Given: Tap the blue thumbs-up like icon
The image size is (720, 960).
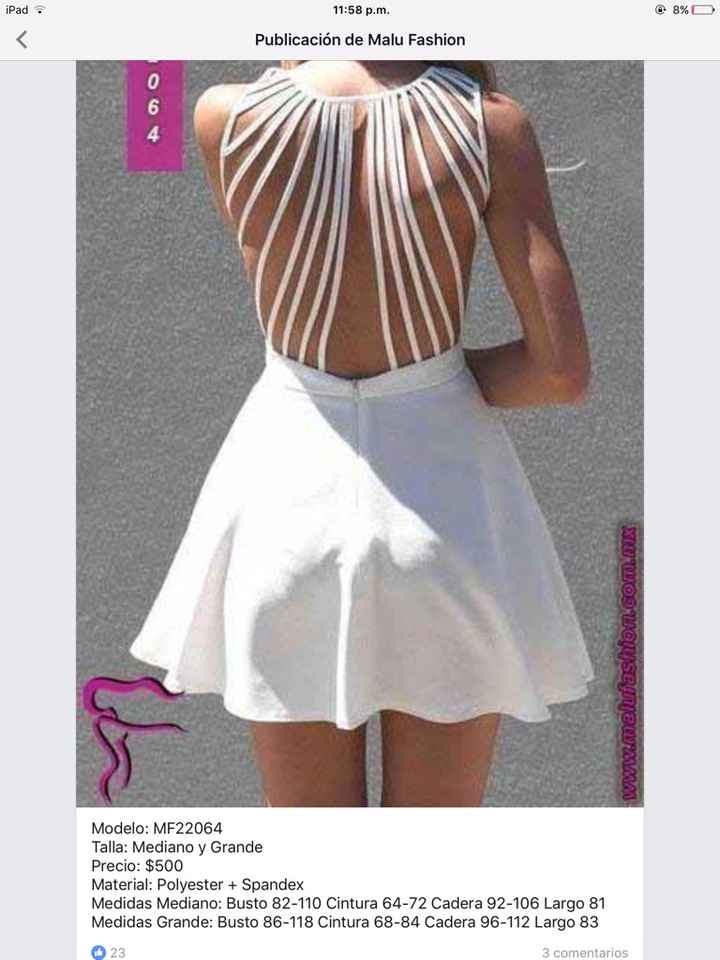Looking at the screenshot, I should [96, 953].
